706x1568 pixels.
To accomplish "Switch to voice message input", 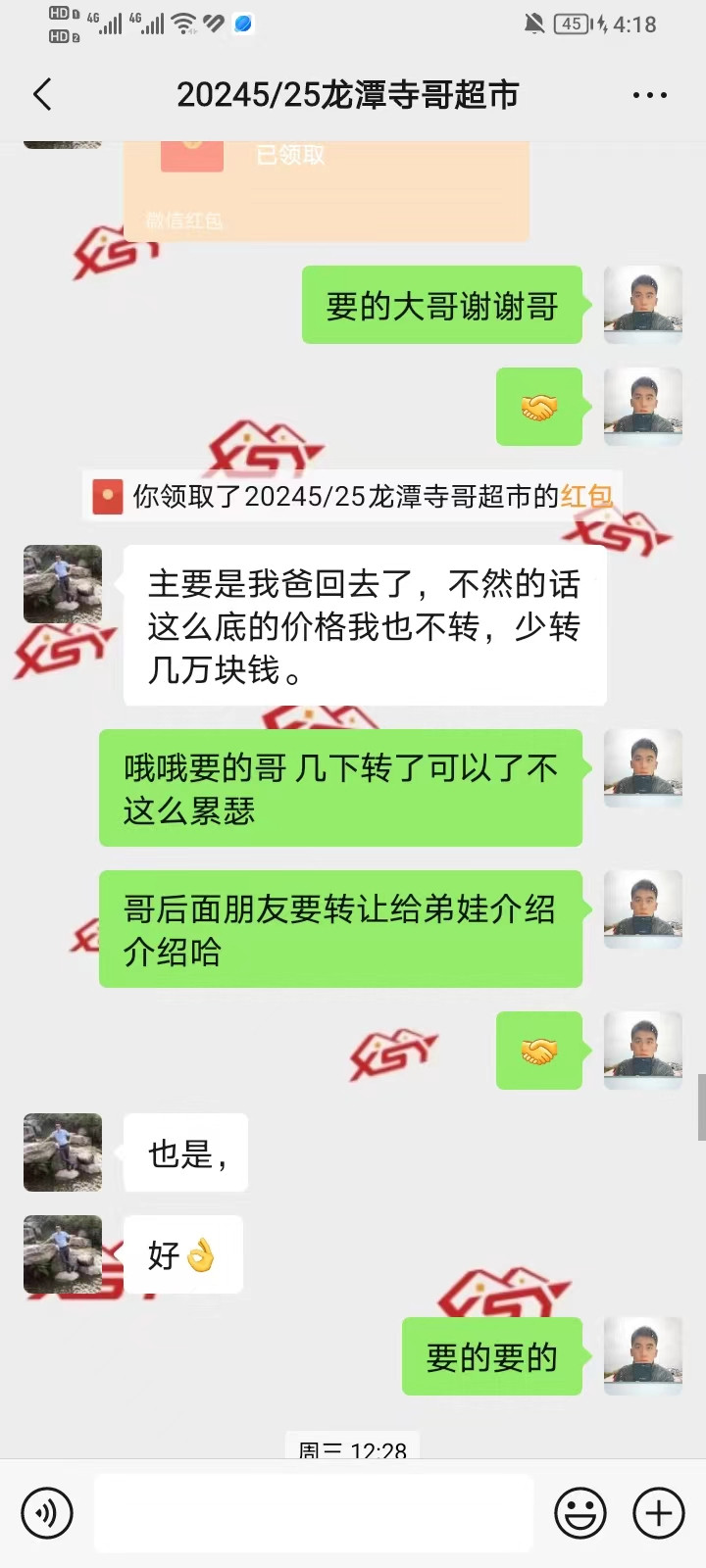I will 46,1513.
